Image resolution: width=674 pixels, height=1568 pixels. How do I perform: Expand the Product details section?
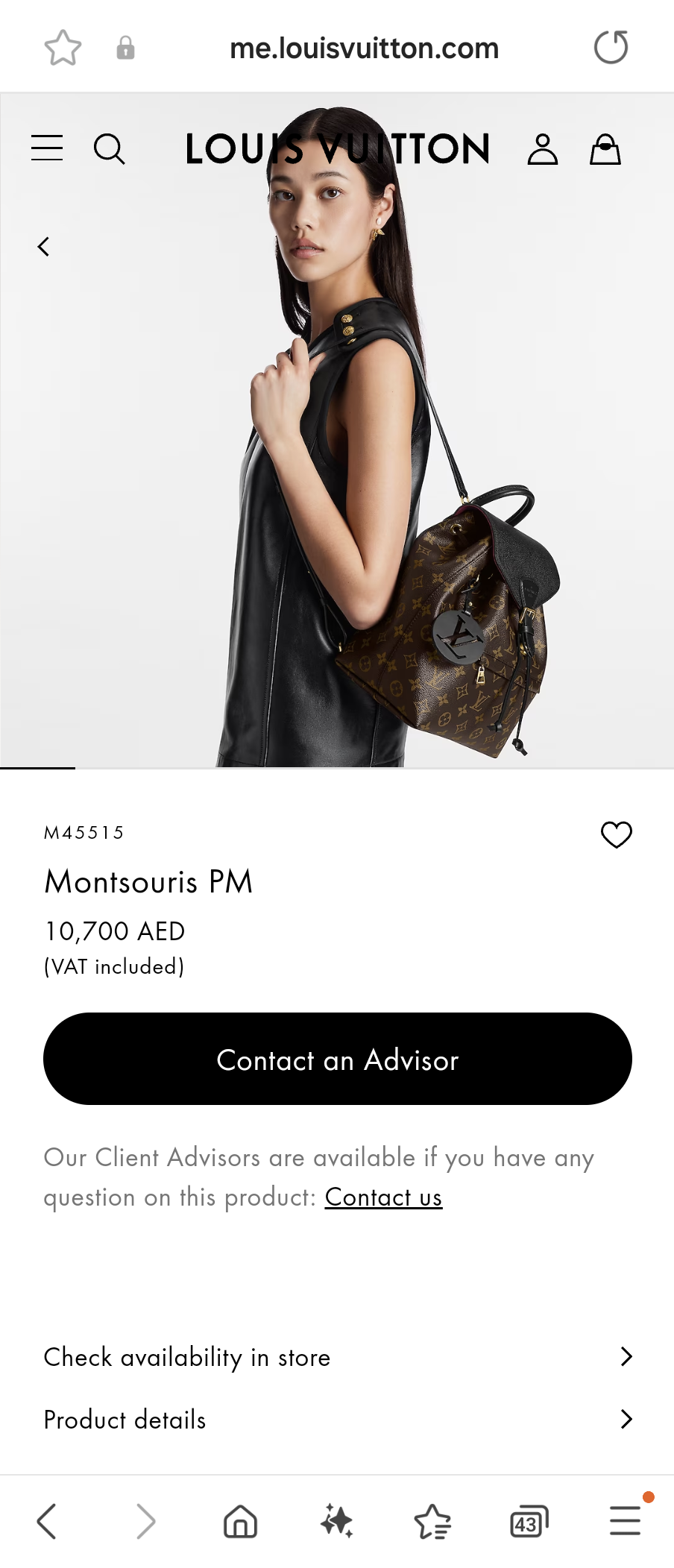click(336, 1420)
